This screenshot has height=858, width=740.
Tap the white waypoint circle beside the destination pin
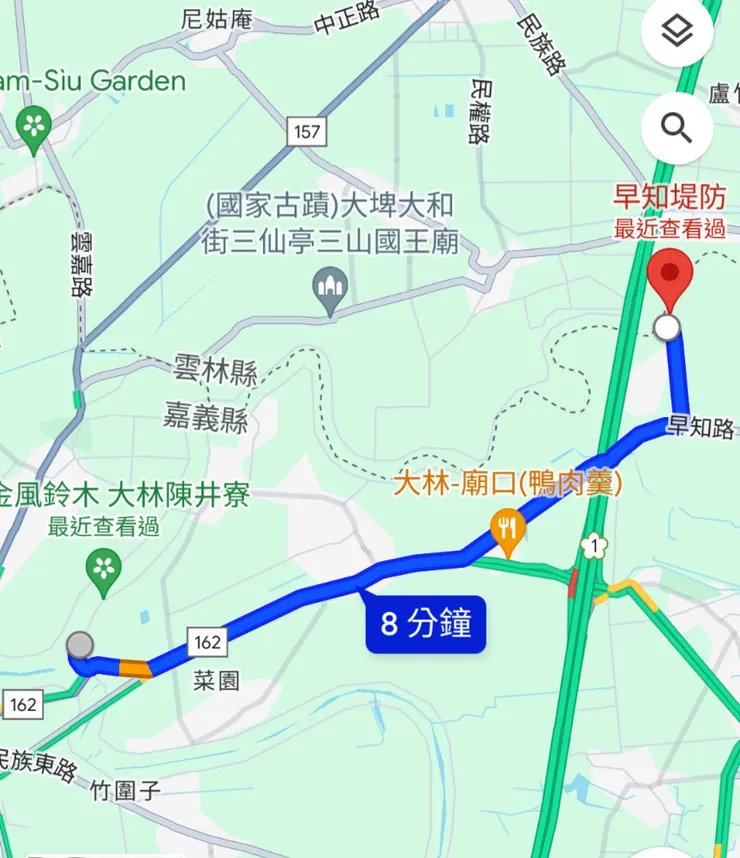[666, 328]
